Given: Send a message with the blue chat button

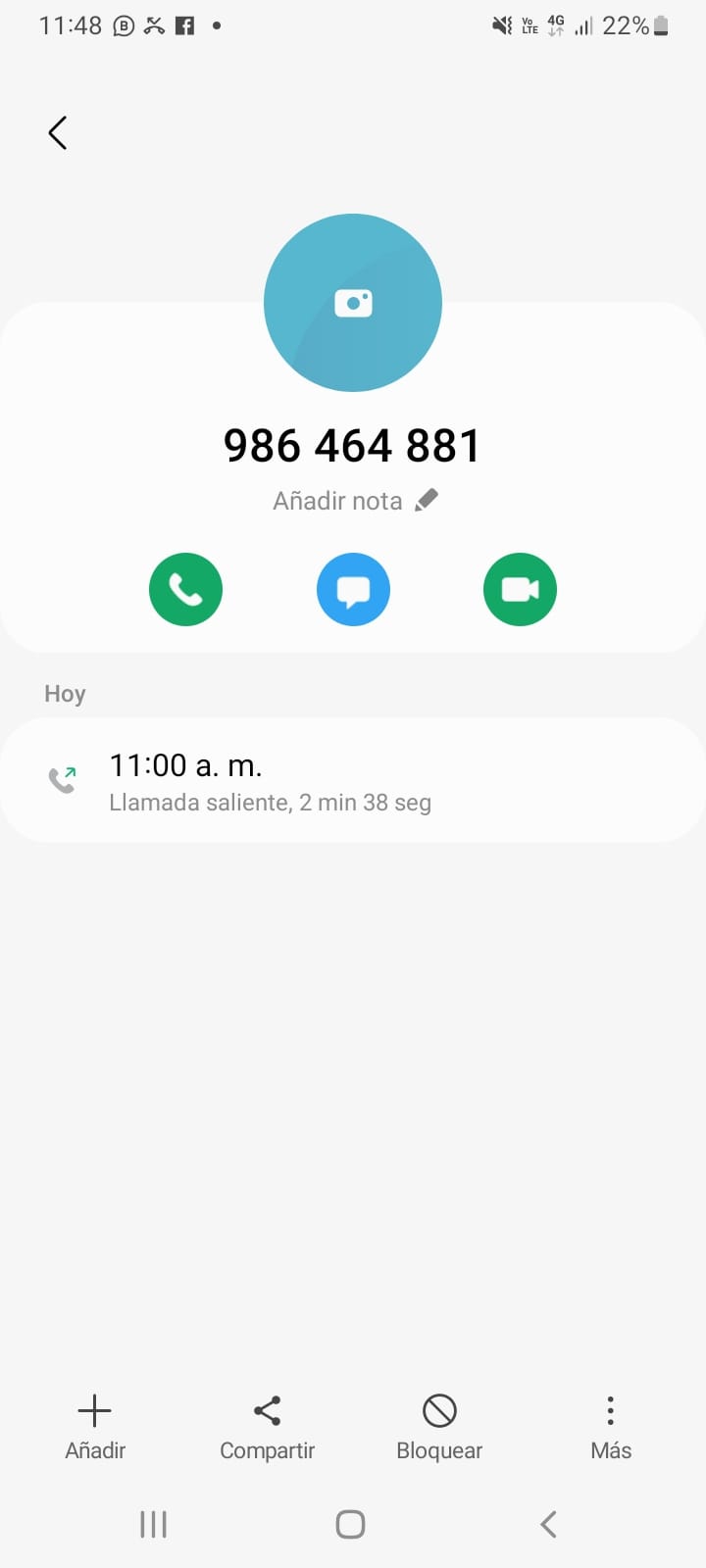Looking at the screenshot, I should coord(353,589).
